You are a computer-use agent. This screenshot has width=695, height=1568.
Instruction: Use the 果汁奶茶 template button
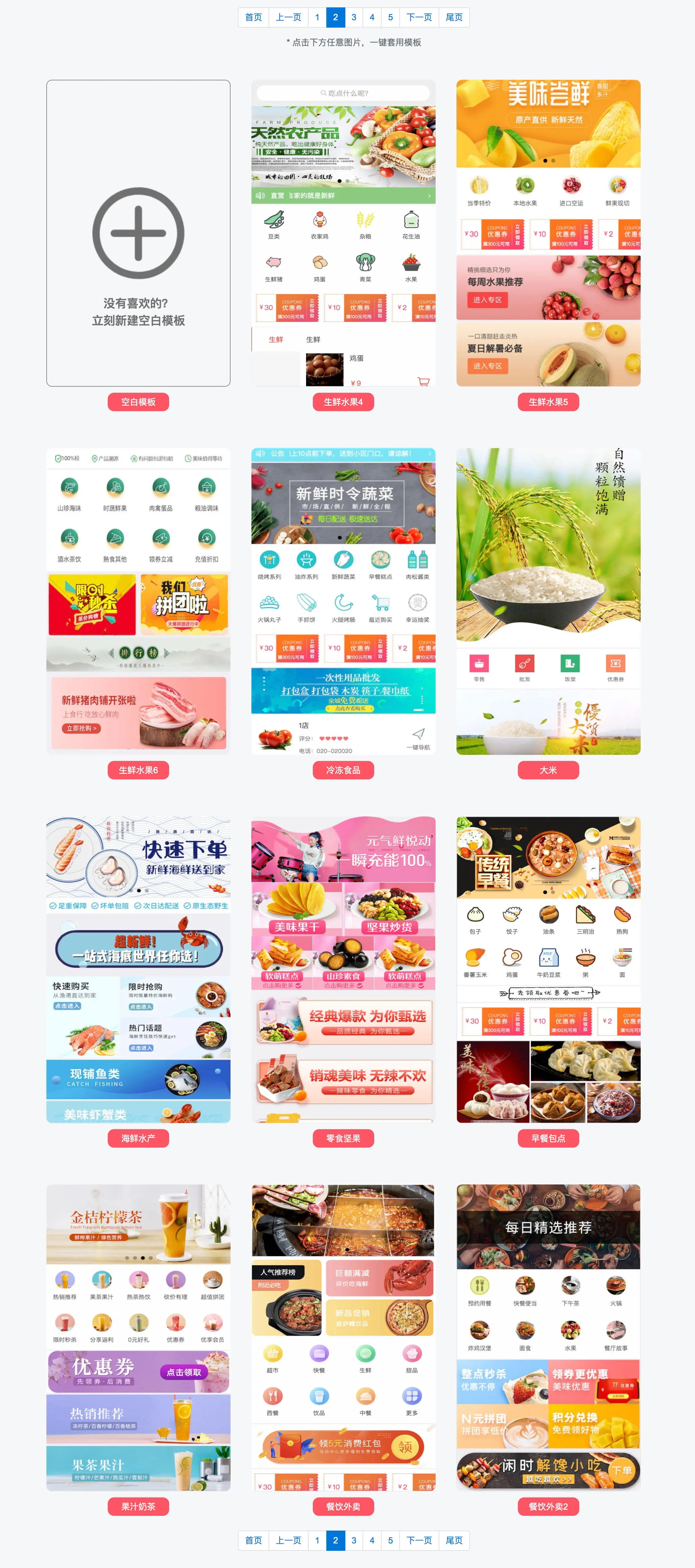[138, 1507]
